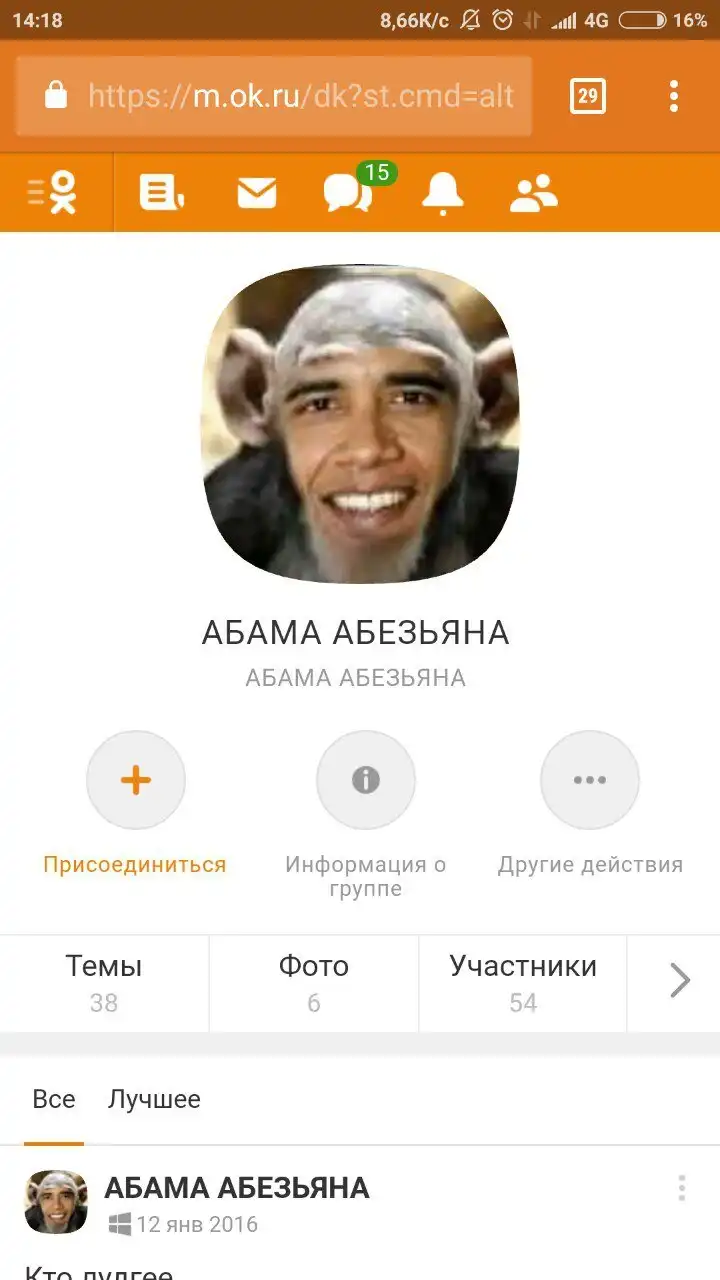This screenshot has height=1280, width=720.
Task: Open the notifications bell
Action: click(x=442, y=192)
